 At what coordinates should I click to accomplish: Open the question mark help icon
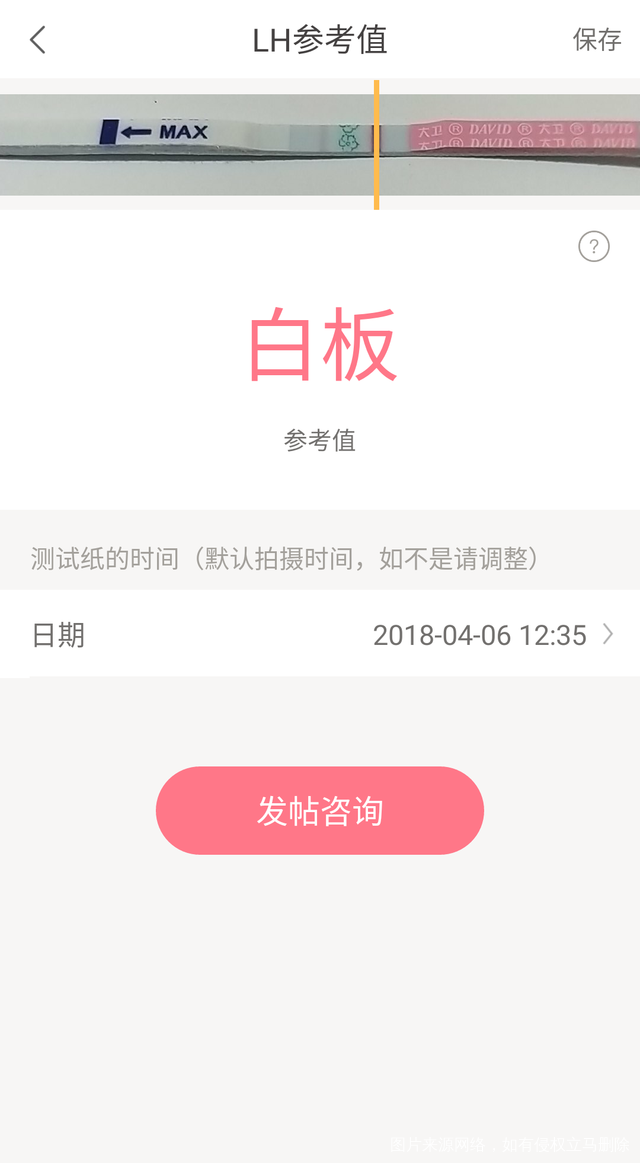(594, 246)
